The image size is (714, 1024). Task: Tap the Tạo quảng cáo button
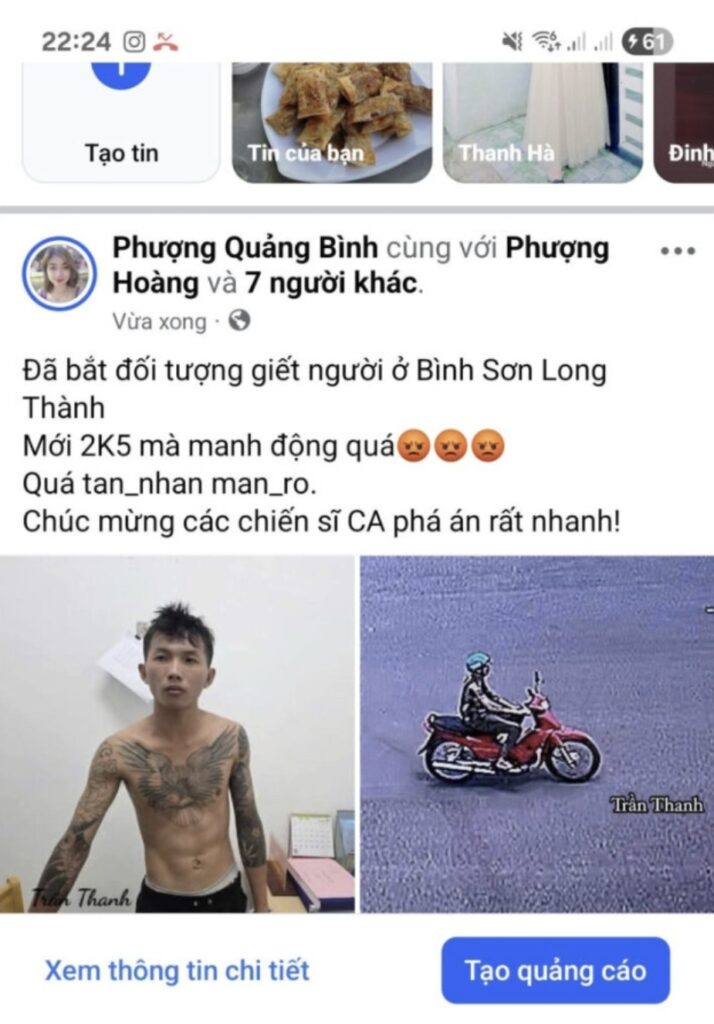[x=555, y=970]
